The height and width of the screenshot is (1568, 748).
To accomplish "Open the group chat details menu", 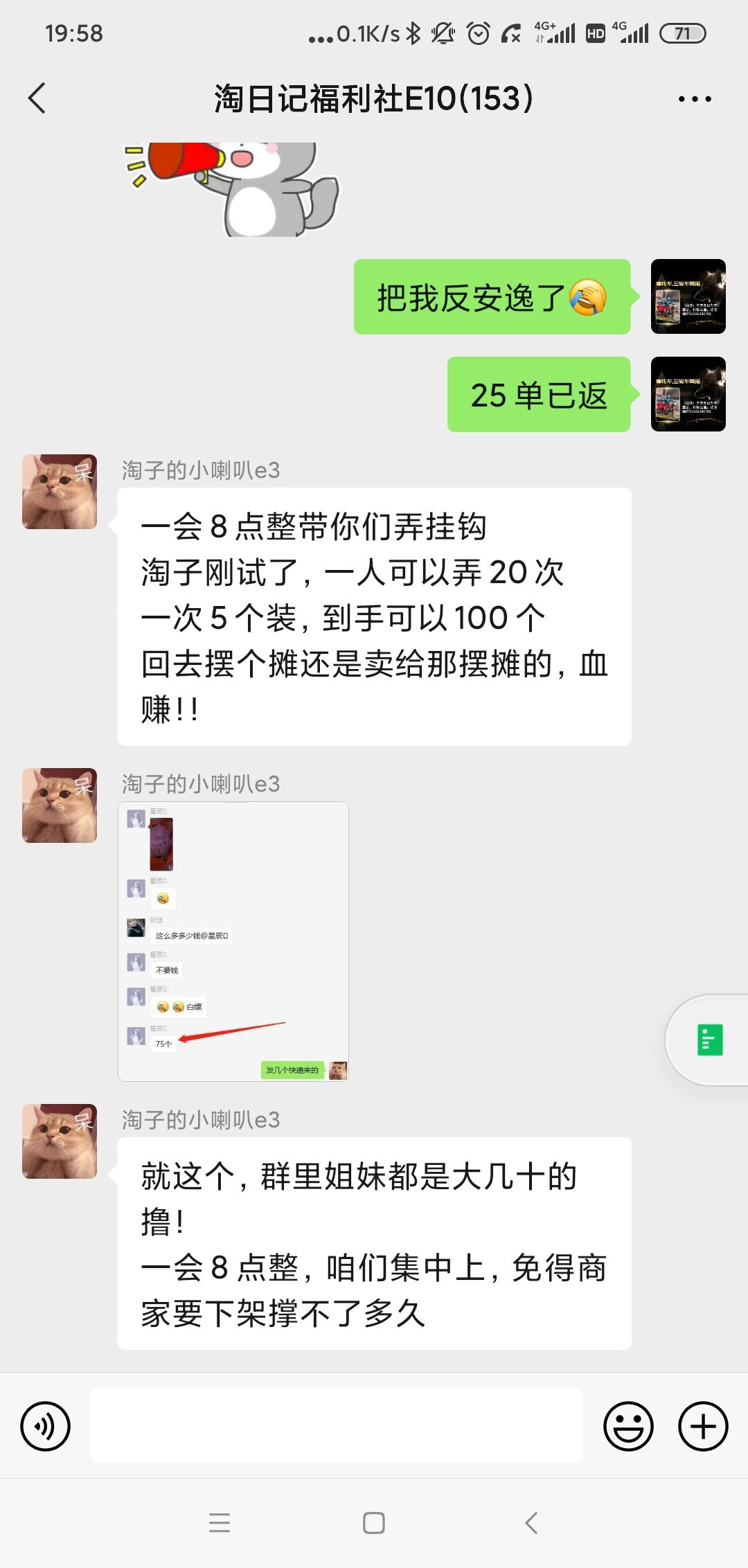I will pos(694,99).
